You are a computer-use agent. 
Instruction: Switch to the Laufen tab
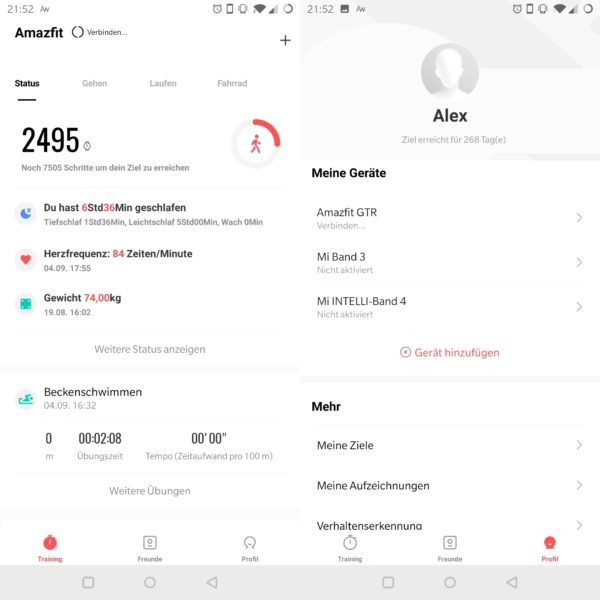tap(163, 84)
